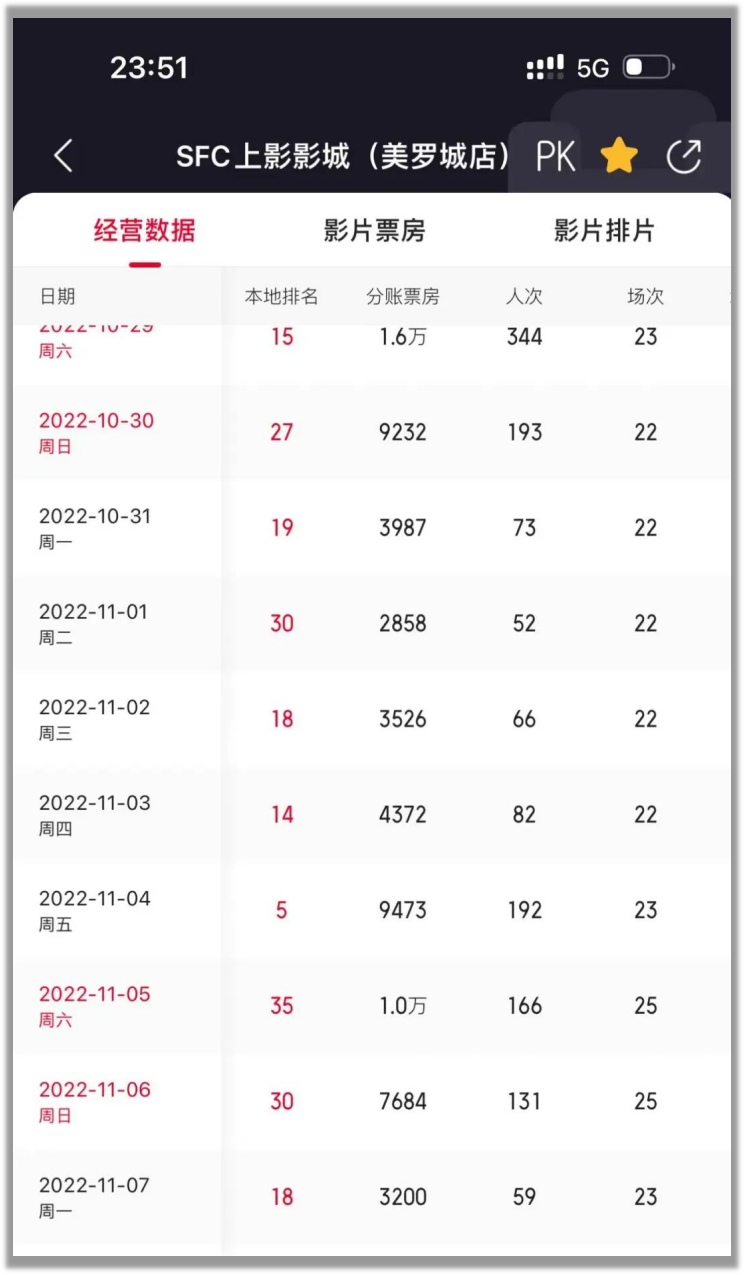Screen dimensions: 744x1275
Task: Tap the PK comparison icon in the header
Action: click(x=557, y=155)
